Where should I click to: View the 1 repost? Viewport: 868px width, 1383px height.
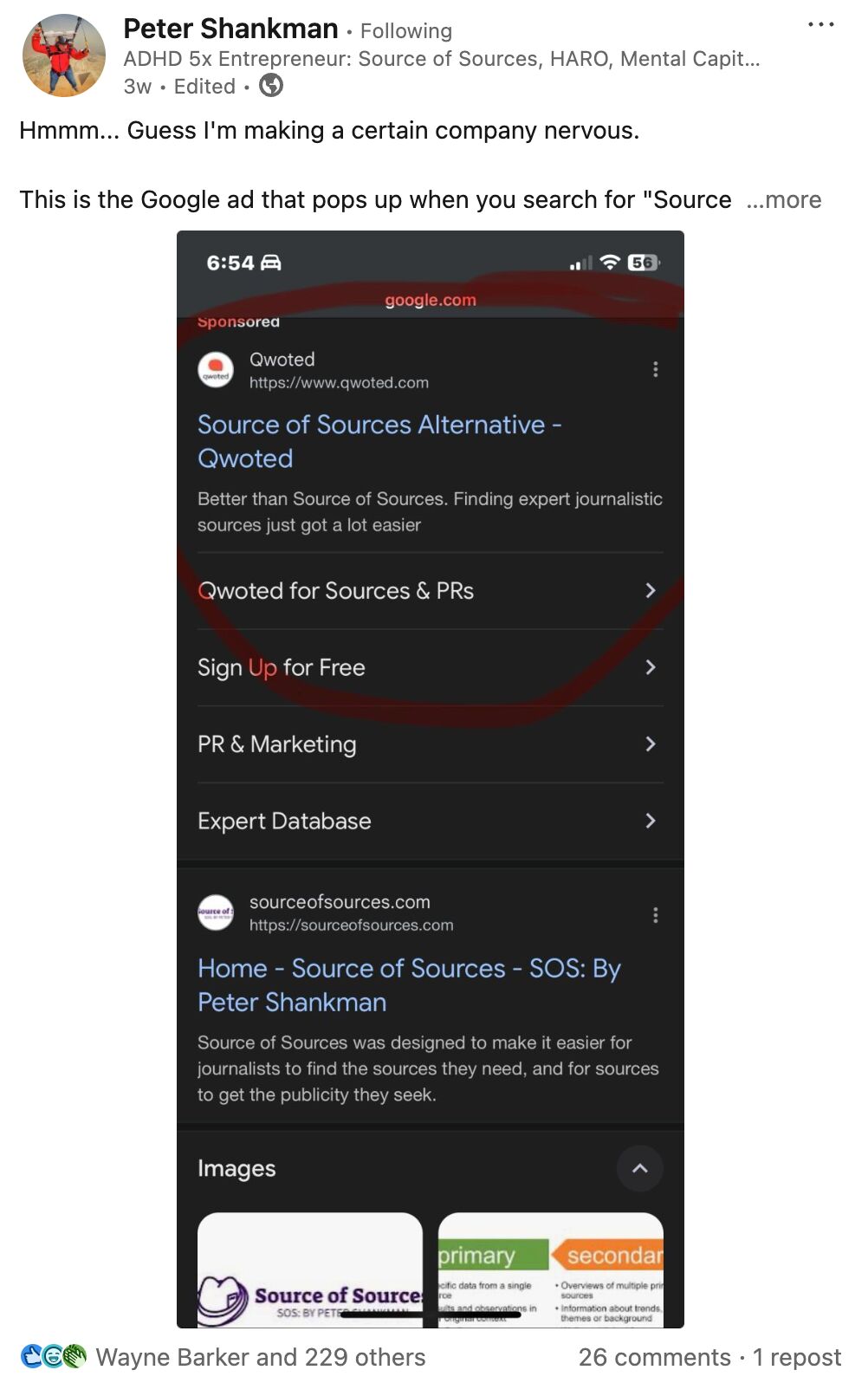click(797, 1357)
